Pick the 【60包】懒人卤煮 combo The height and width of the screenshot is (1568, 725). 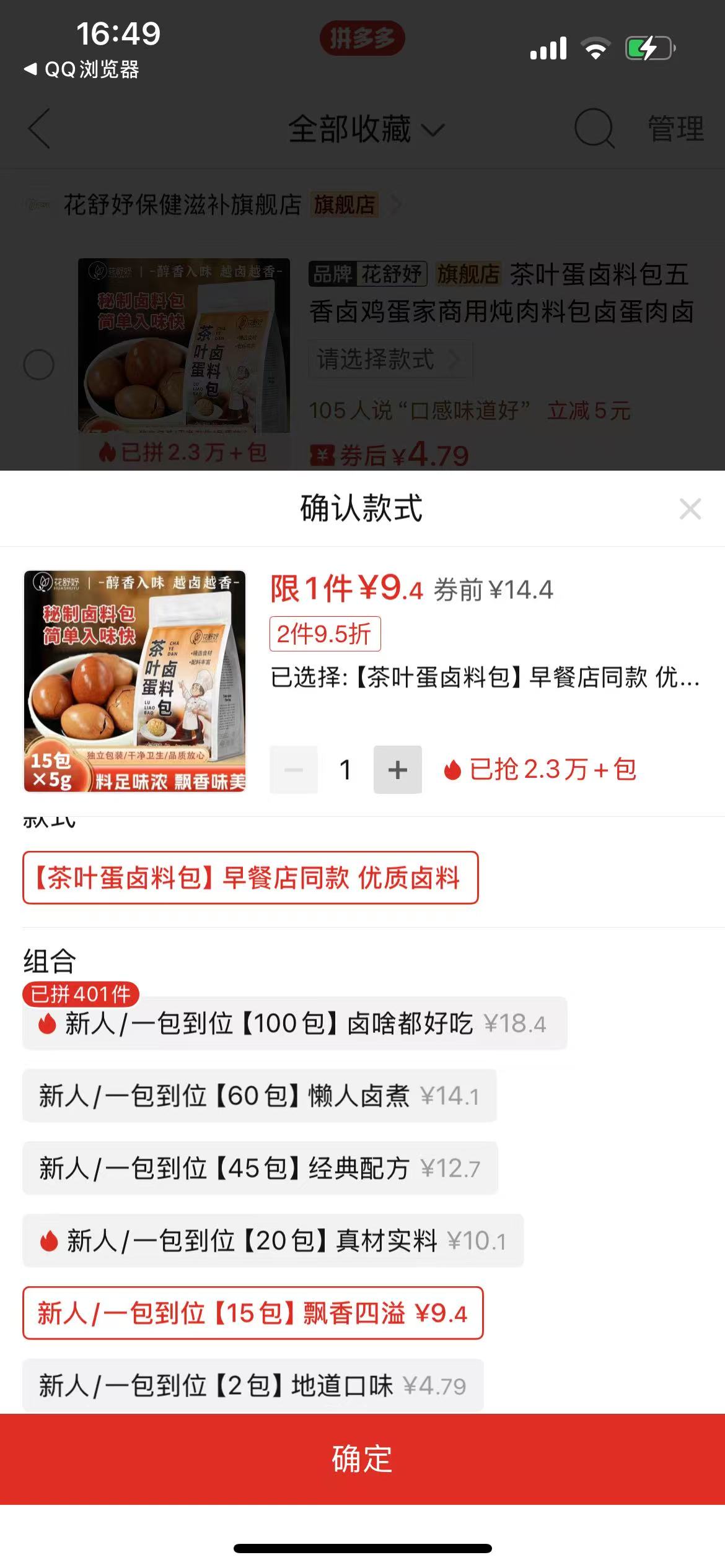click(259, 1096)
